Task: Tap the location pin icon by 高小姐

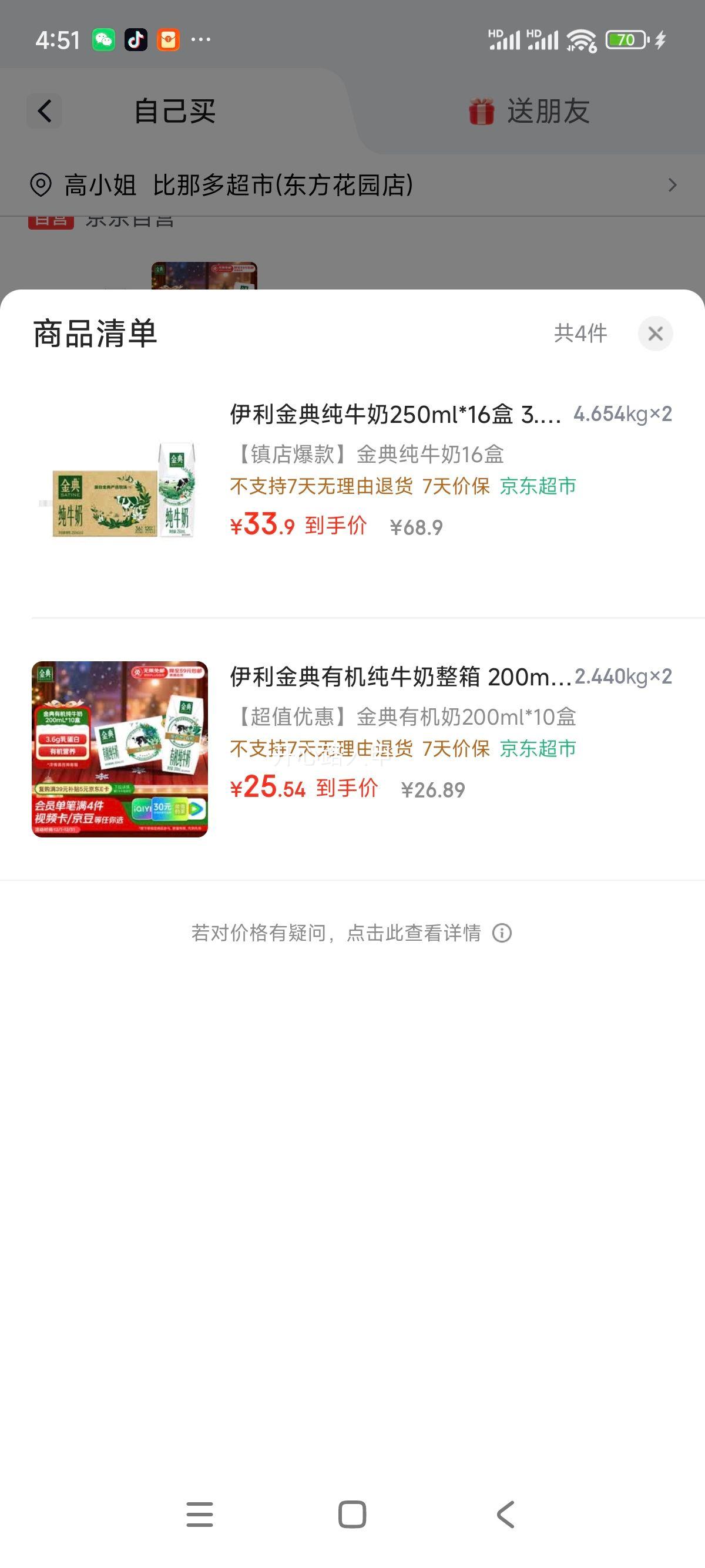Action: tap(41, 185)
